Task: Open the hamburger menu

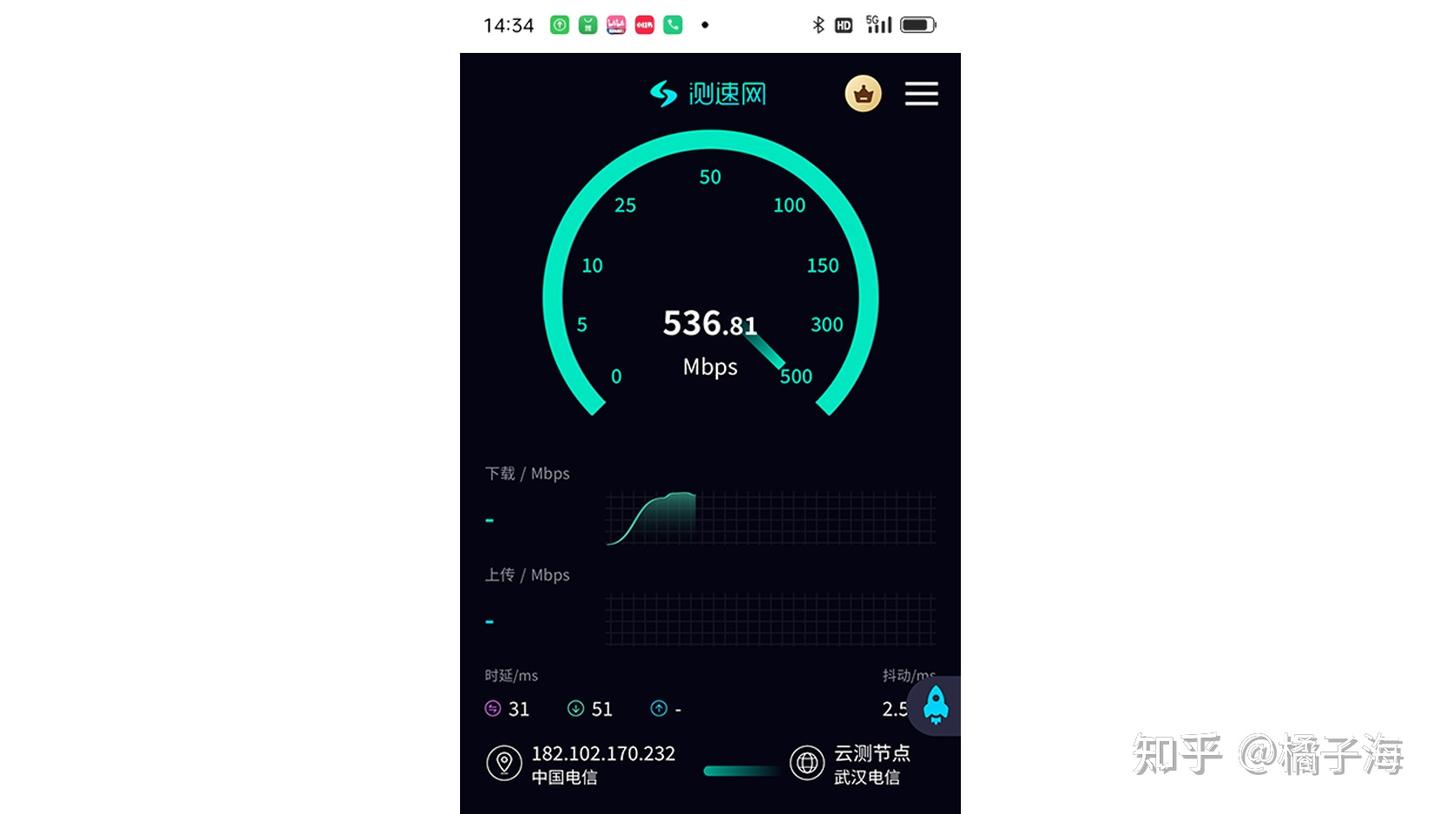Action: (x=921, y=94)
